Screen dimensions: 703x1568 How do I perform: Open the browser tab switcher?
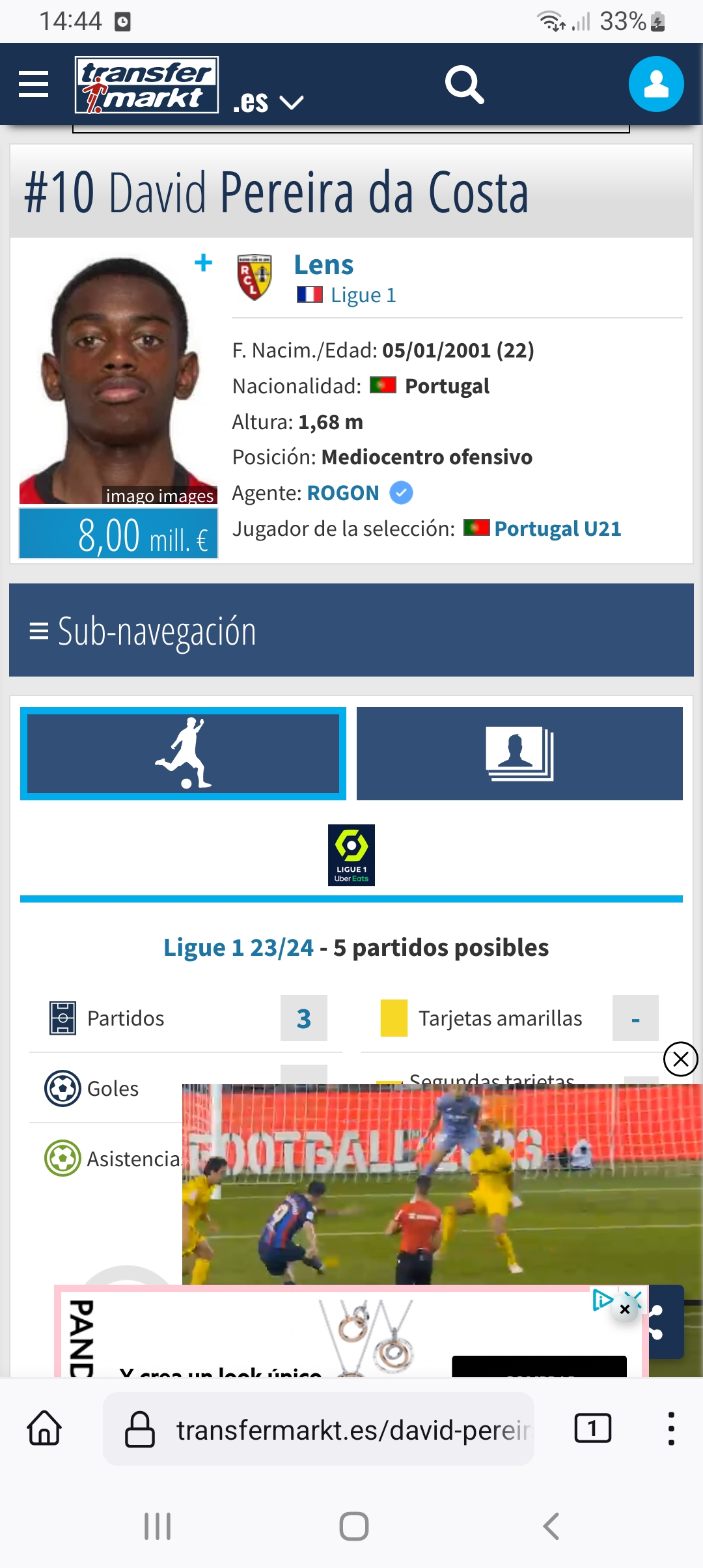point(592,1429)
